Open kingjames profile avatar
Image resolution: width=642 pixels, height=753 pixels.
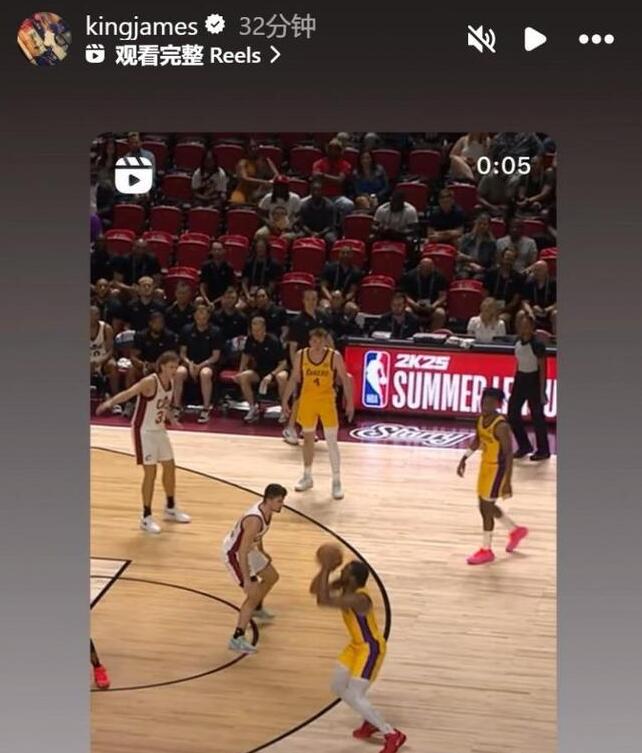pos(44,39)
